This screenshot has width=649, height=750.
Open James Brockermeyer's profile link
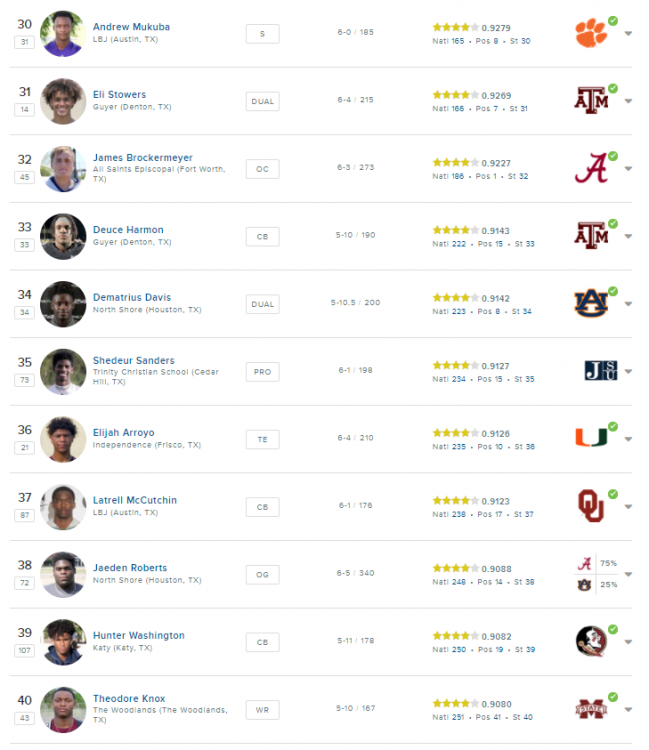point(142,157)
